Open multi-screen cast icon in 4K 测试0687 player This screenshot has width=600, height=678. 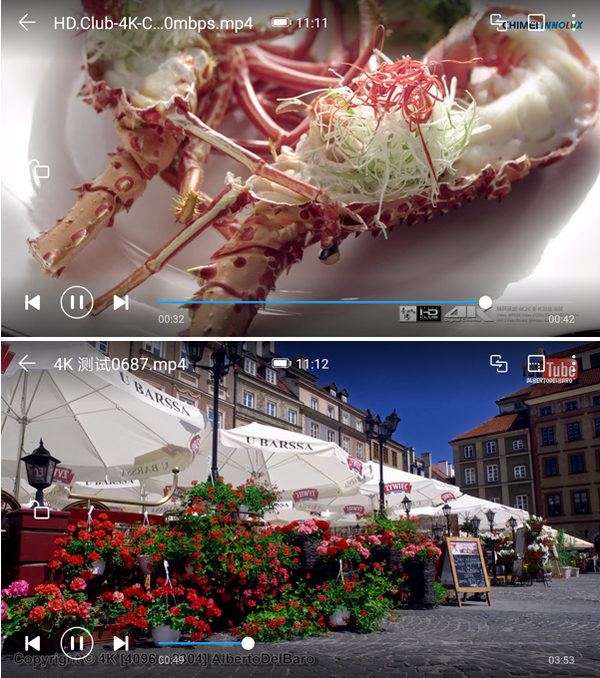pos(498,362)
